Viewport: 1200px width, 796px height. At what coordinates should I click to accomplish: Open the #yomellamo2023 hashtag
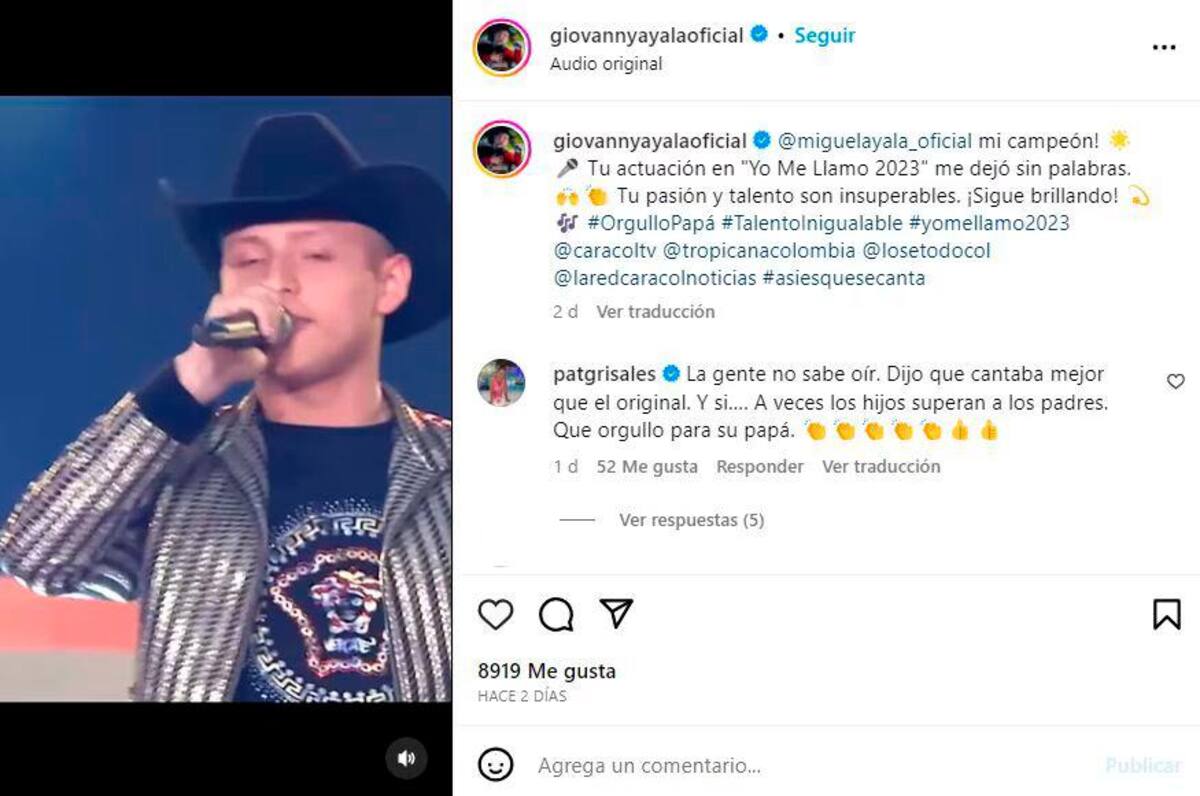point(989,223)
